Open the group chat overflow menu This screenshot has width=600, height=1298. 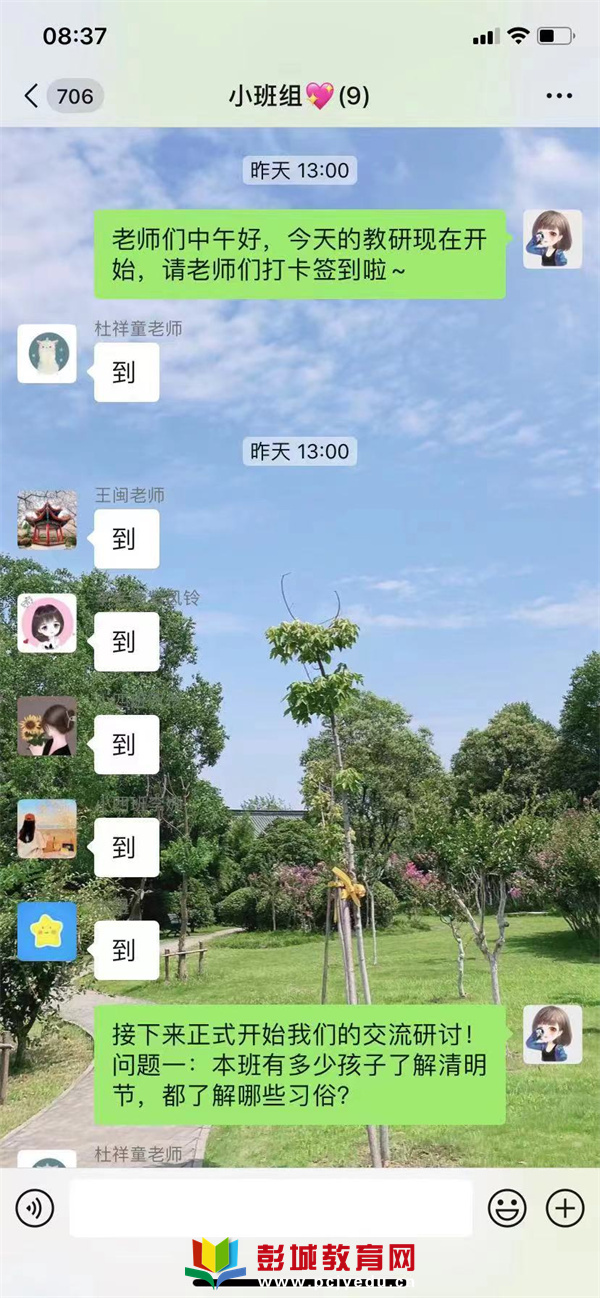(558, 96)
